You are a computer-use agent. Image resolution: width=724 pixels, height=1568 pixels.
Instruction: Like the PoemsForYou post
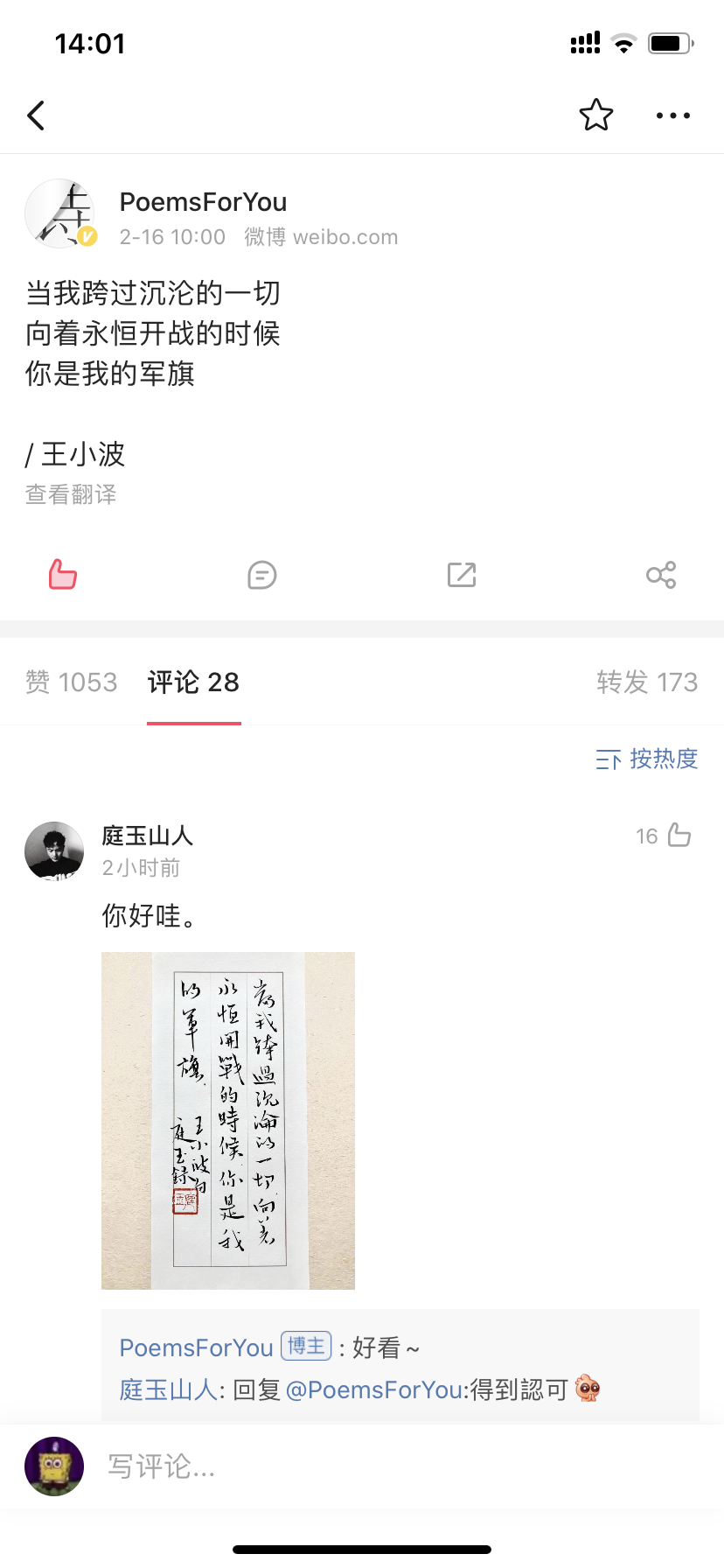click(x=62, y=575)
